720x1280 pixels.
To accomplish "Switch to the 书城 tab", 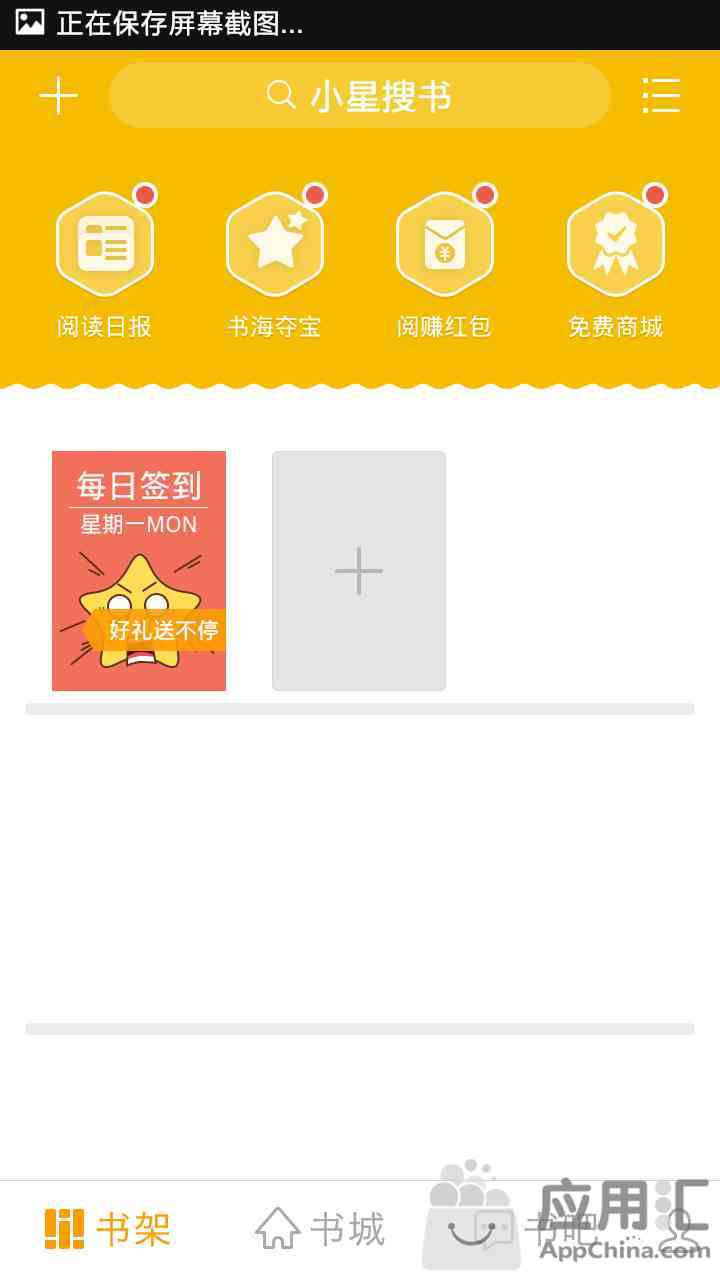I will coord(321,1229).
